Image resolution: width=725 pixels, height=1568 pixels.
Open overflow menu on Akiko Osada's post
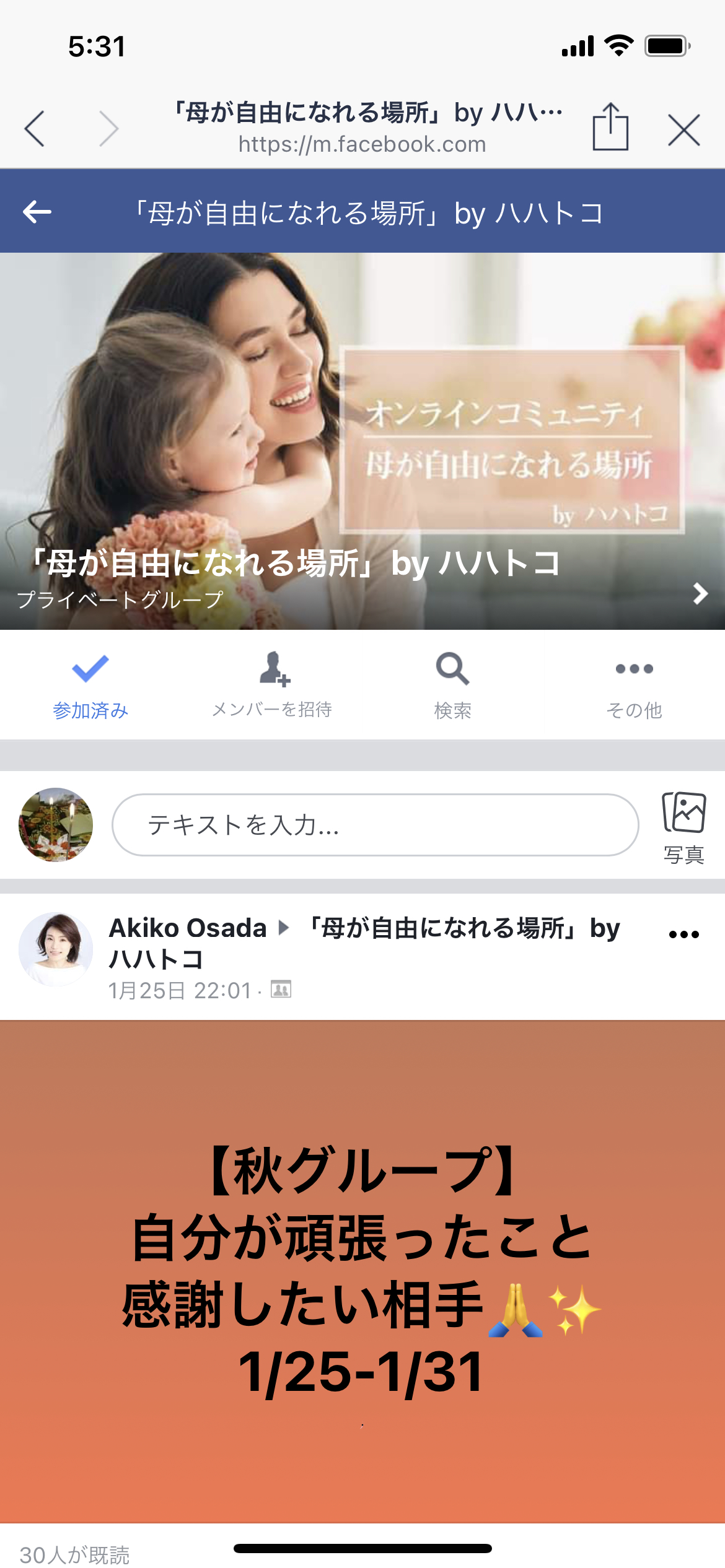pyautogui.click(x=684, y=934)
